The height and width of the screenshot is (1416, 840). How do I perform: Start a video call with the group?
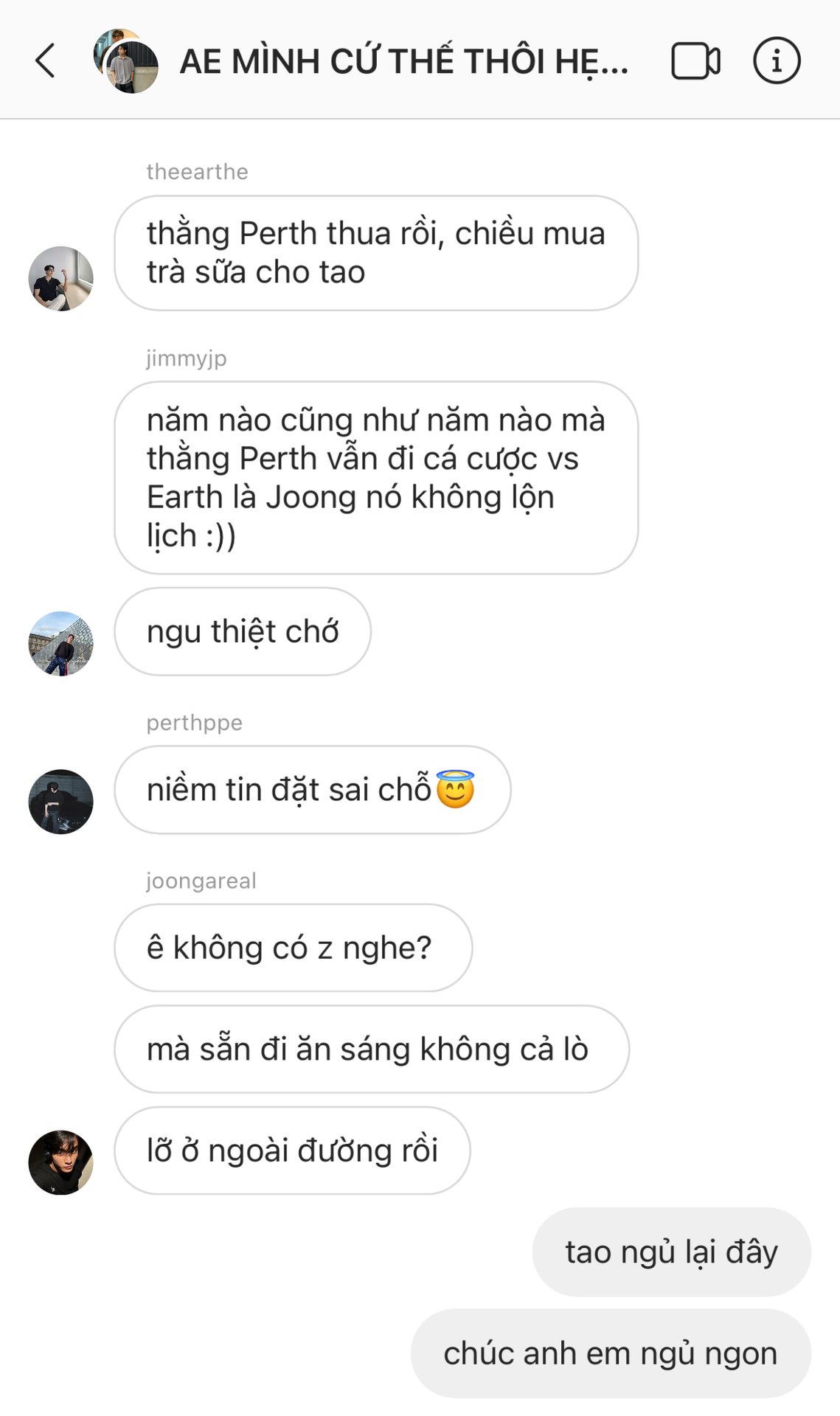695,60
